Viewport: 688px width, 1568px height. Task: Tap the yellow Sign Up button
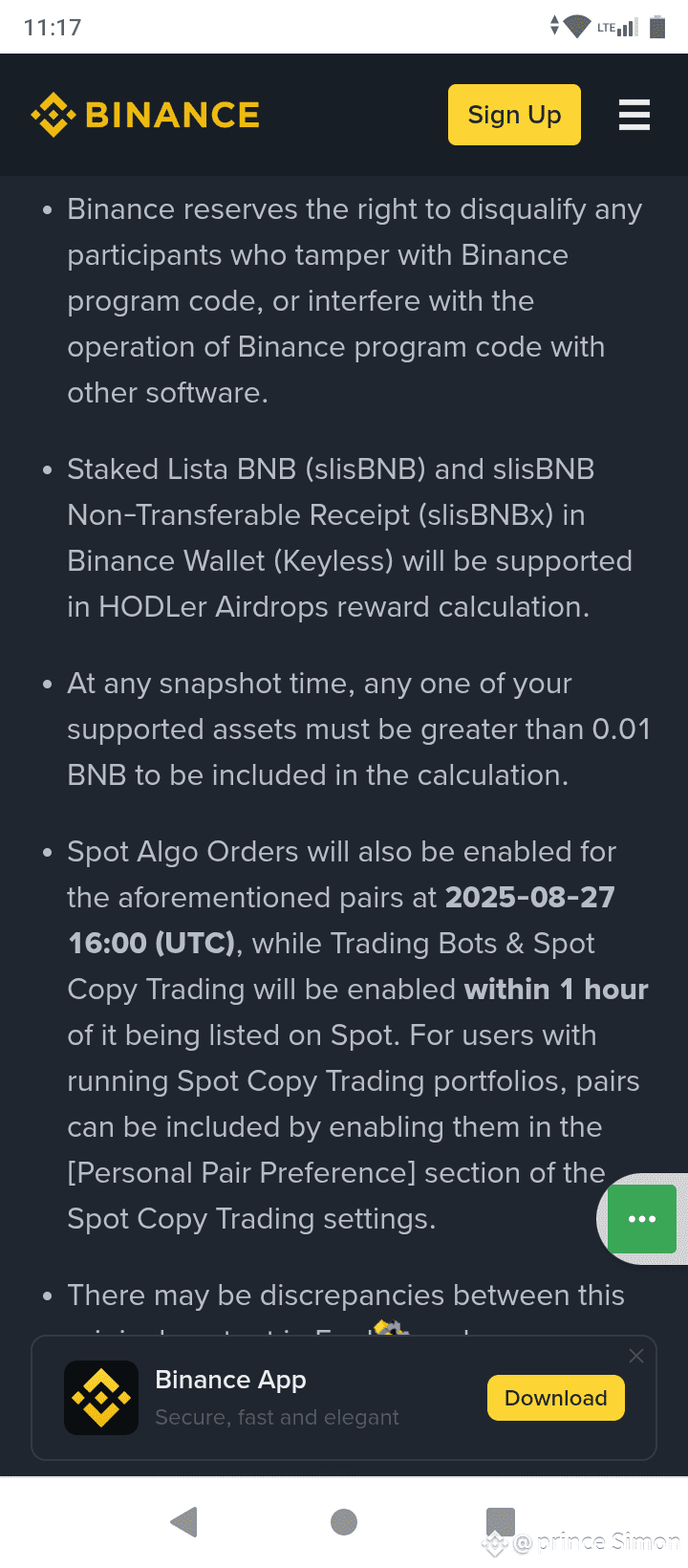click(x=514, y=115)
